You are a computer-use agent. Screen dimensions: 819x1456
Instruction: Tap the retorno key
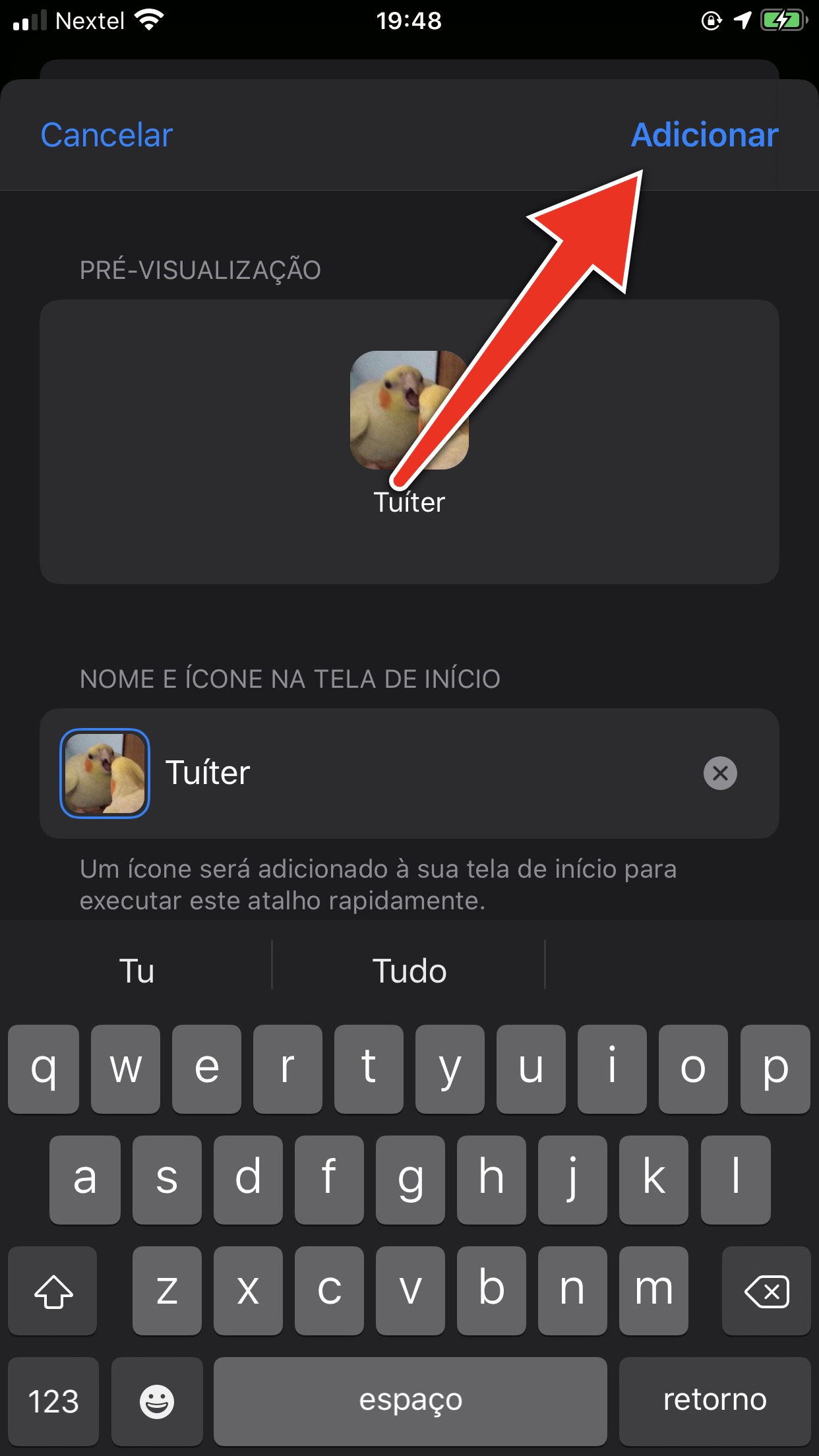point(715,1400)
